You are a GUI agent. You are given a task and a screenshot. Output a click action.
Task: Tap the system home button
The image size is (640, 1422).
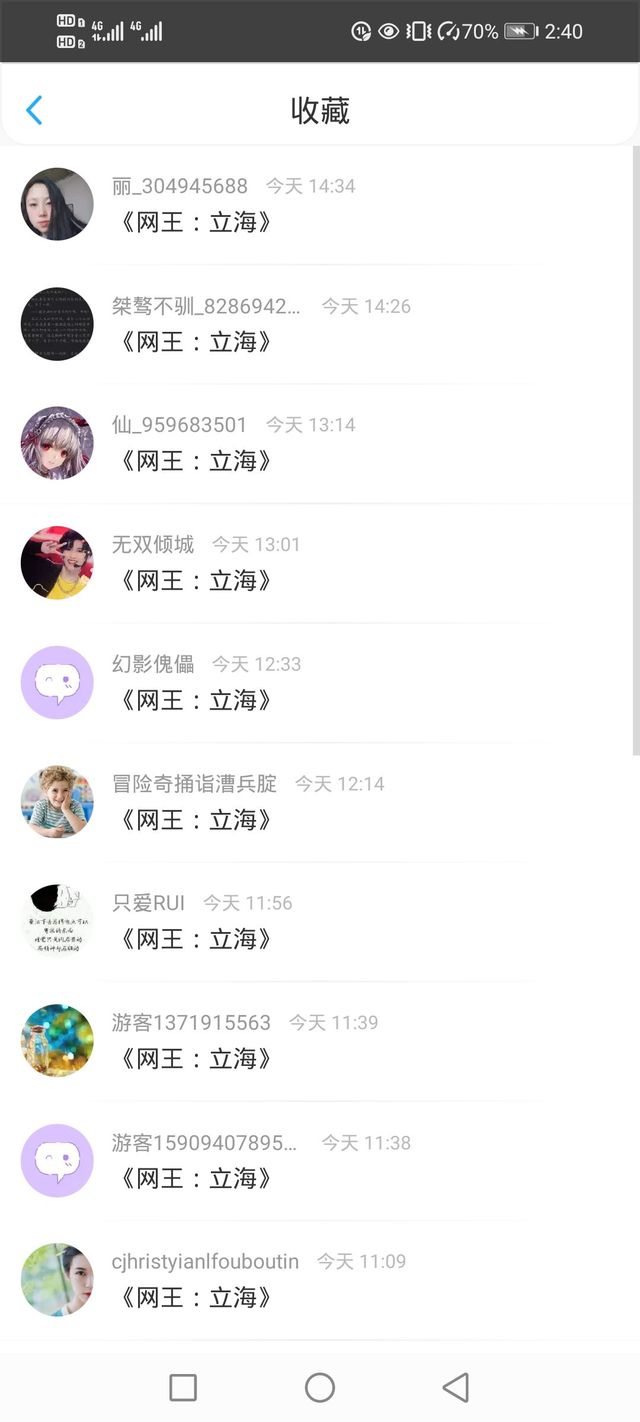click(x=320, y=1387)
